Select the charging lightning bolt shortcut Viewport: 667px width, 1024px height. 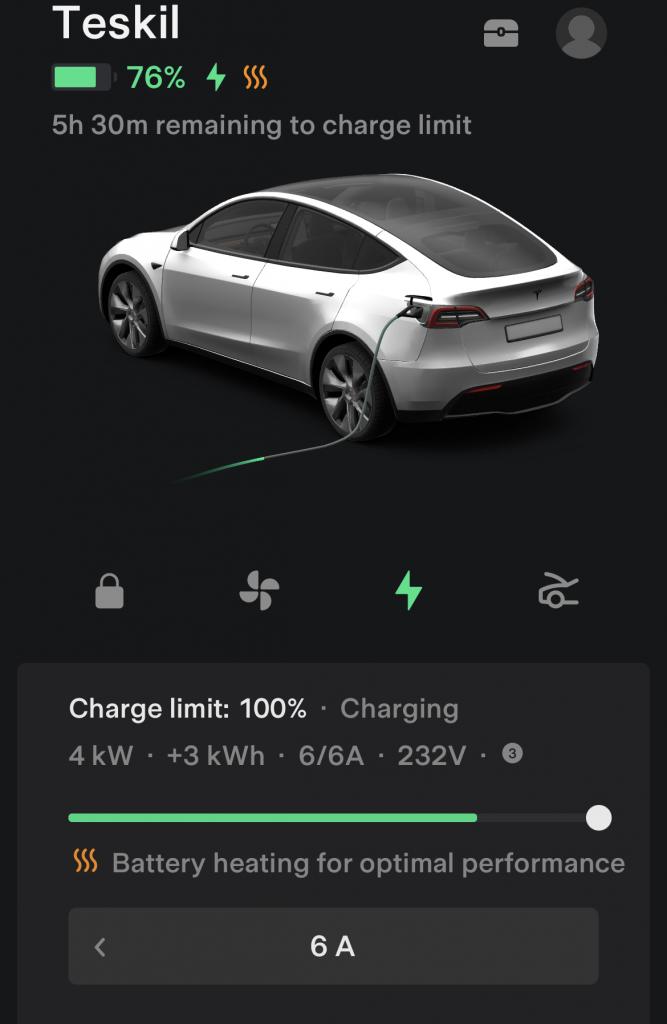tap(408, 592)
